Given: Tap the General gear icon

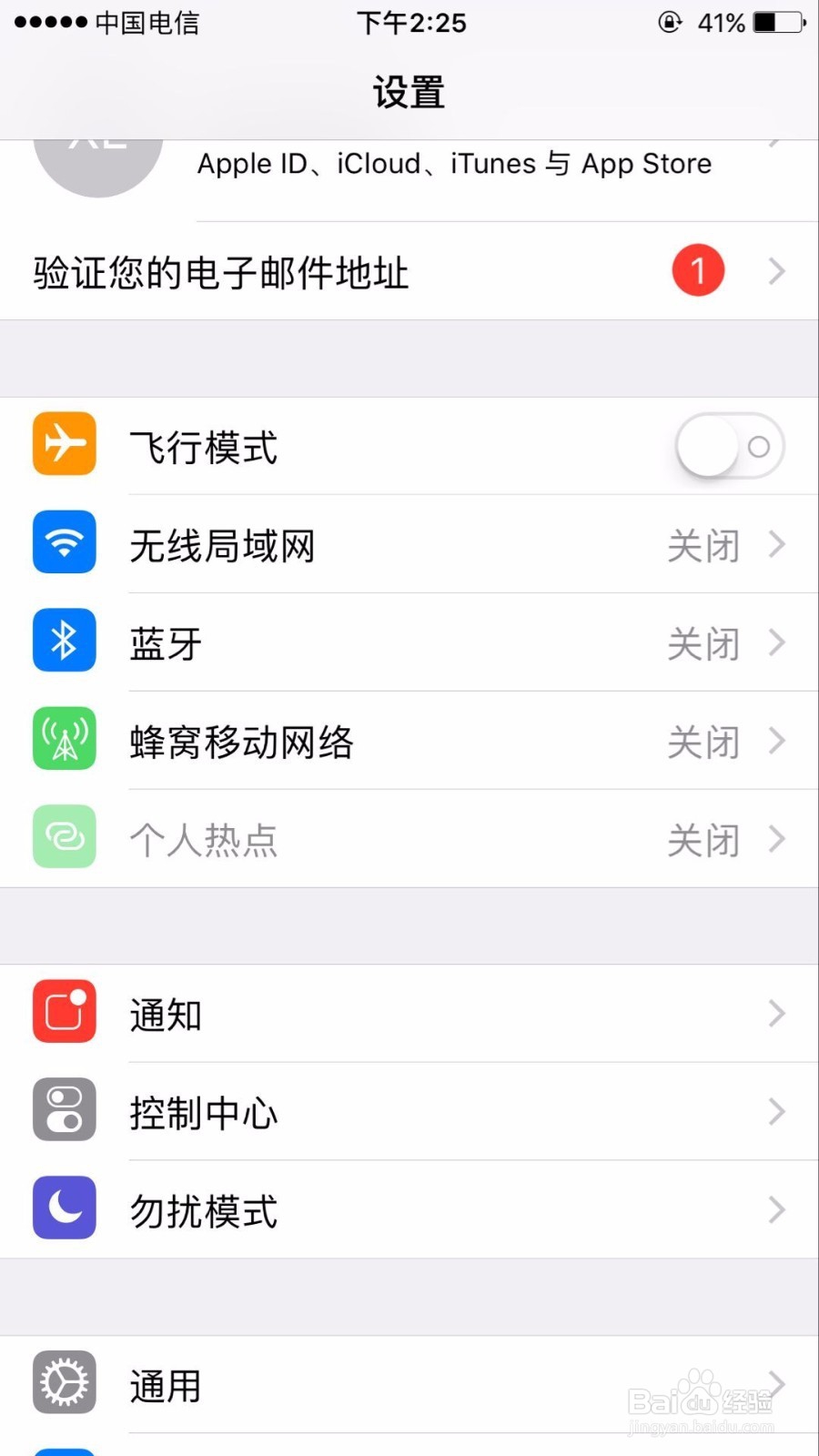Looking at the screenshot, I should click(64, 1381).
